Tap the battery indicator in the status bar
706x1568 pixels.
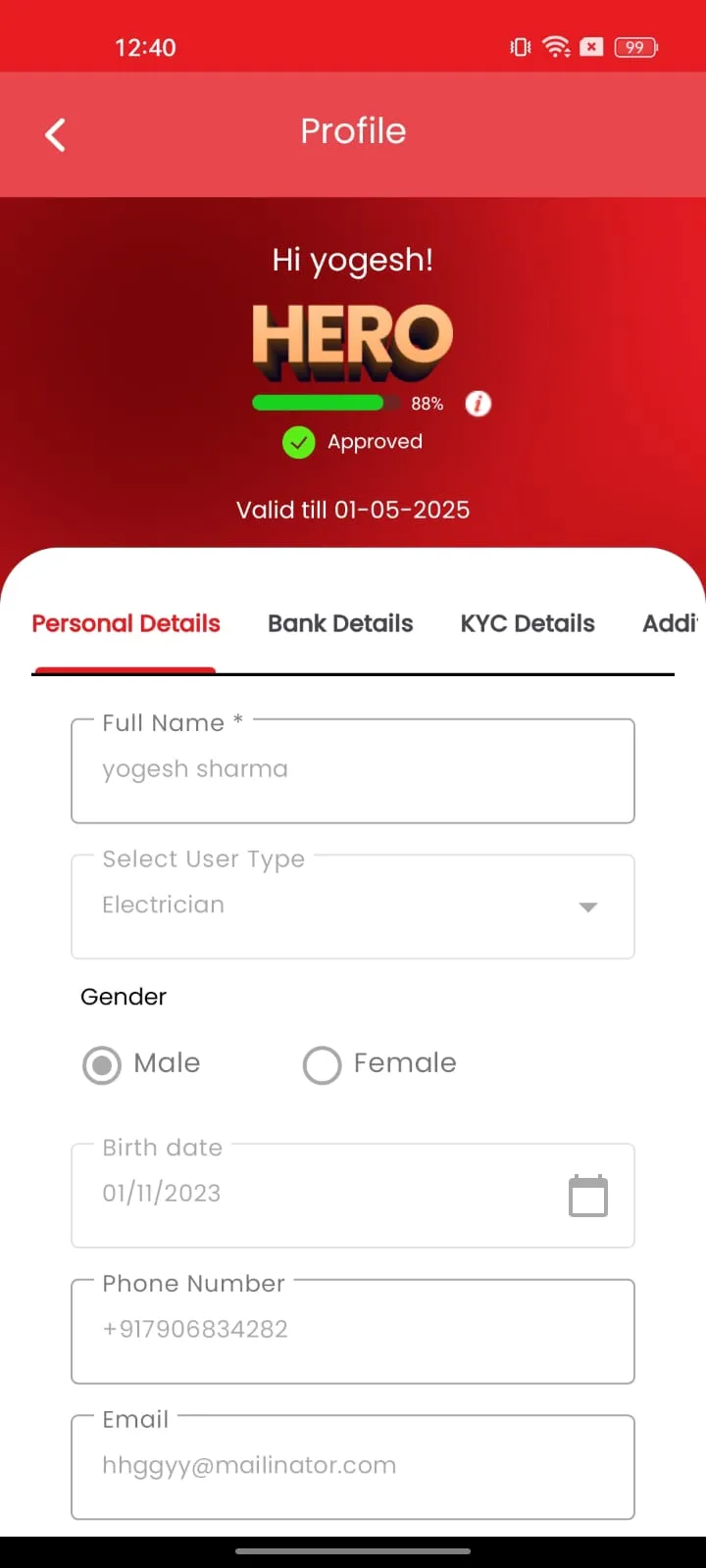click(x=633, y=46)
